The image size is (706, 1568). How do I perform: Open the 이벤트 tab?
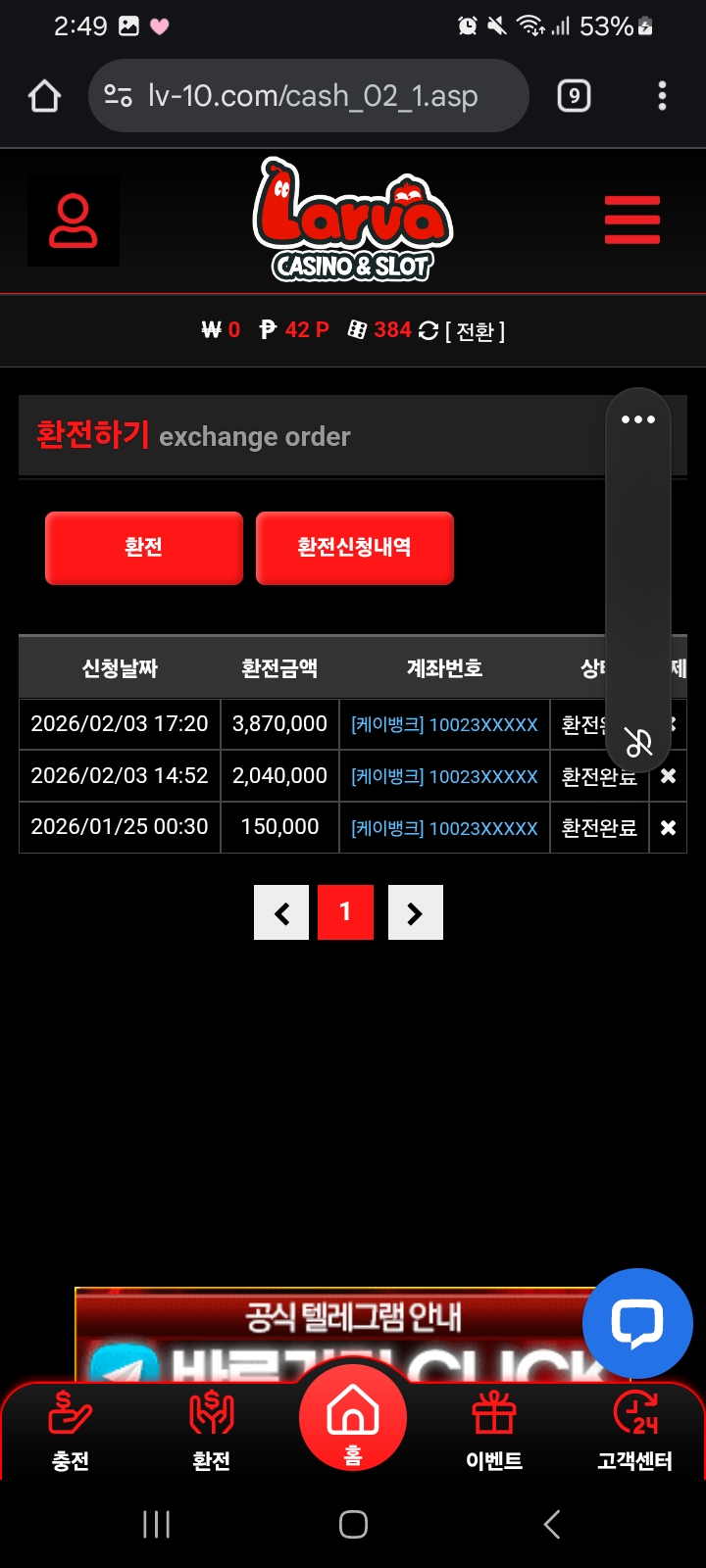click(x=494, y=1432)
